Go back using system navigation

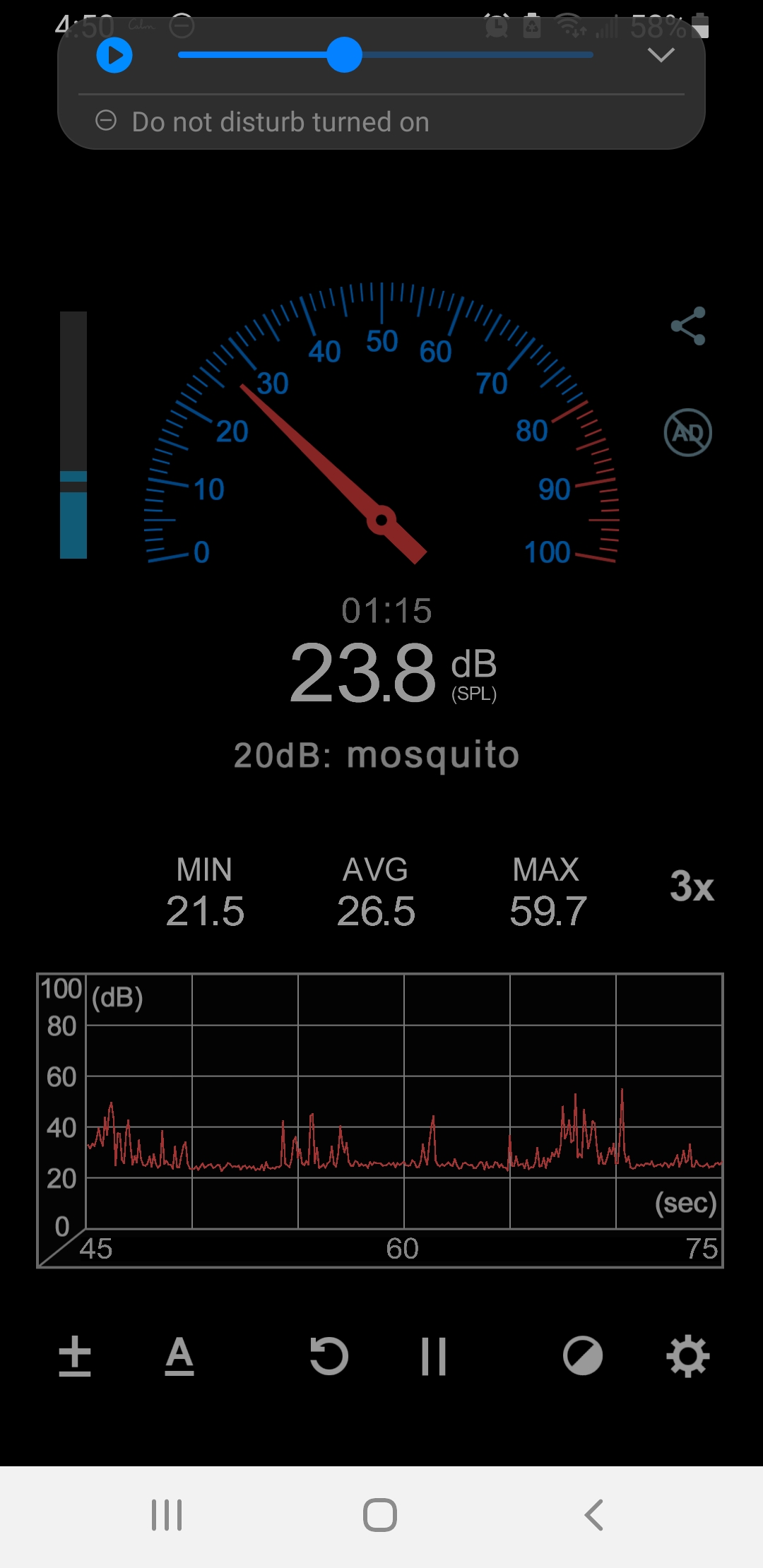pos(594,1515)
